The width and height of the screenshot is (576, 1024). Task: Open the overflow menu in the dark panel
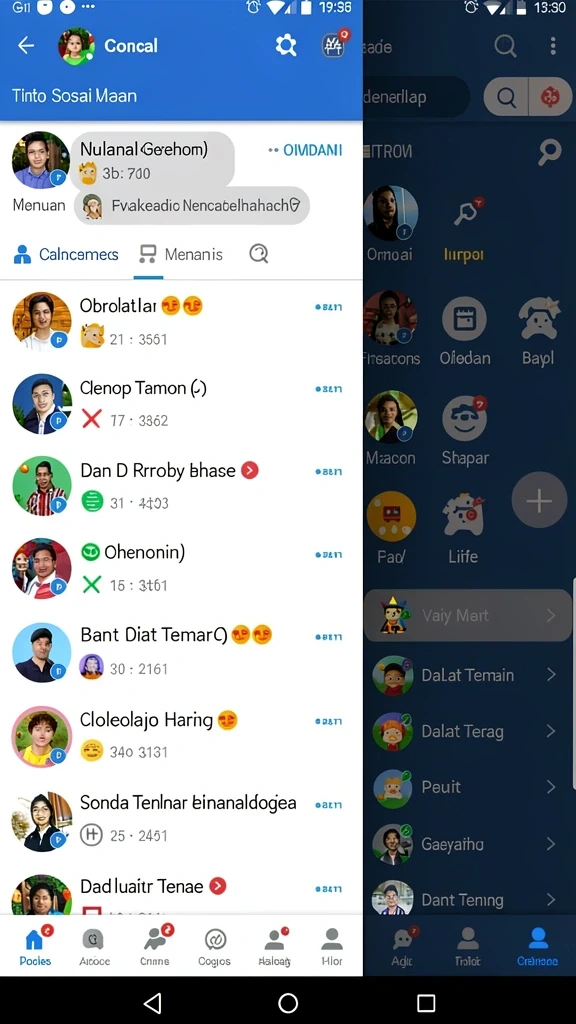(552, 46)
